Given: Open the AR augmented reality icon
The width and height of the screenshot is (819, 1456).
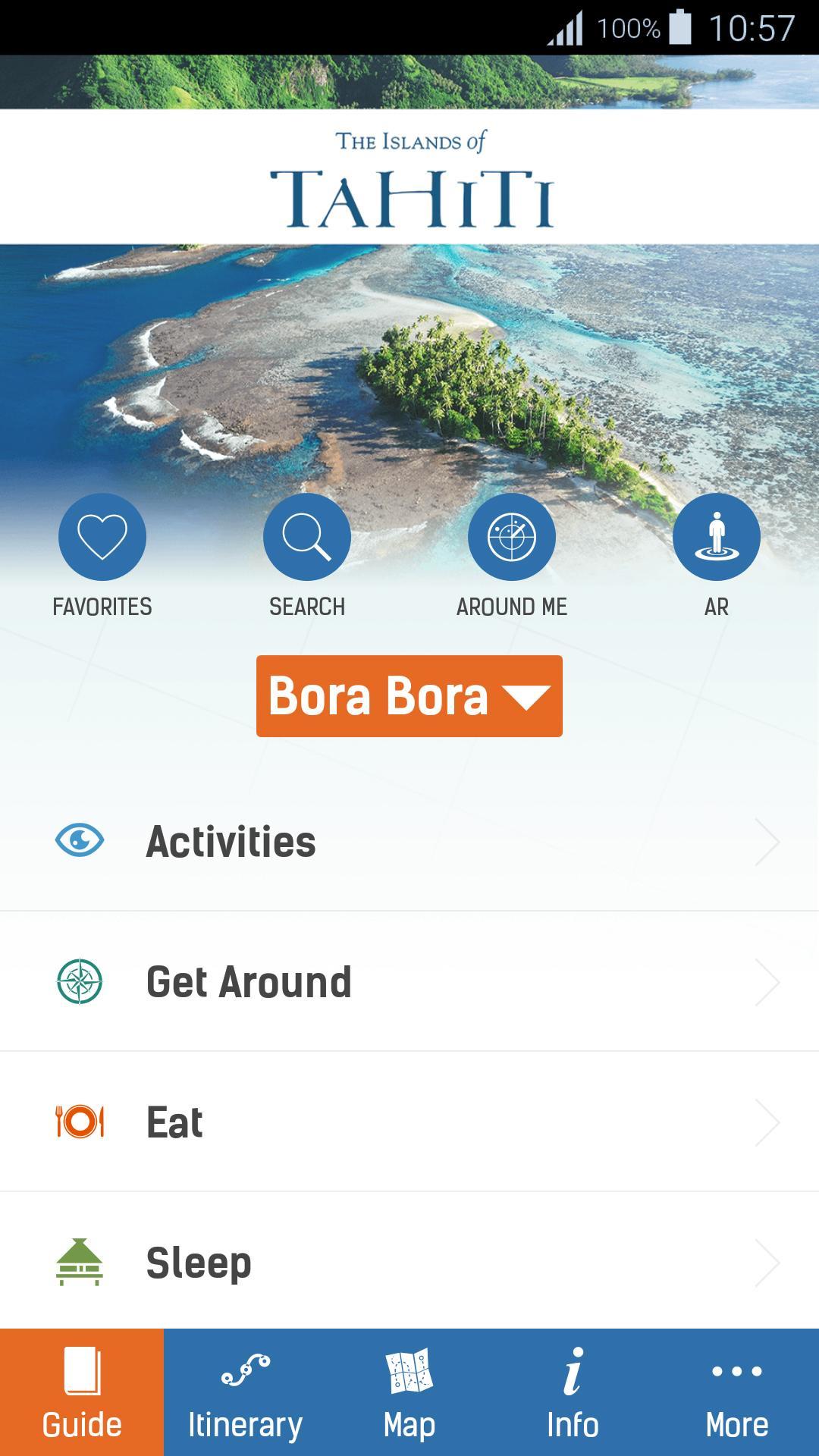Looking at the screenshot, I should (x=717, y=536).
